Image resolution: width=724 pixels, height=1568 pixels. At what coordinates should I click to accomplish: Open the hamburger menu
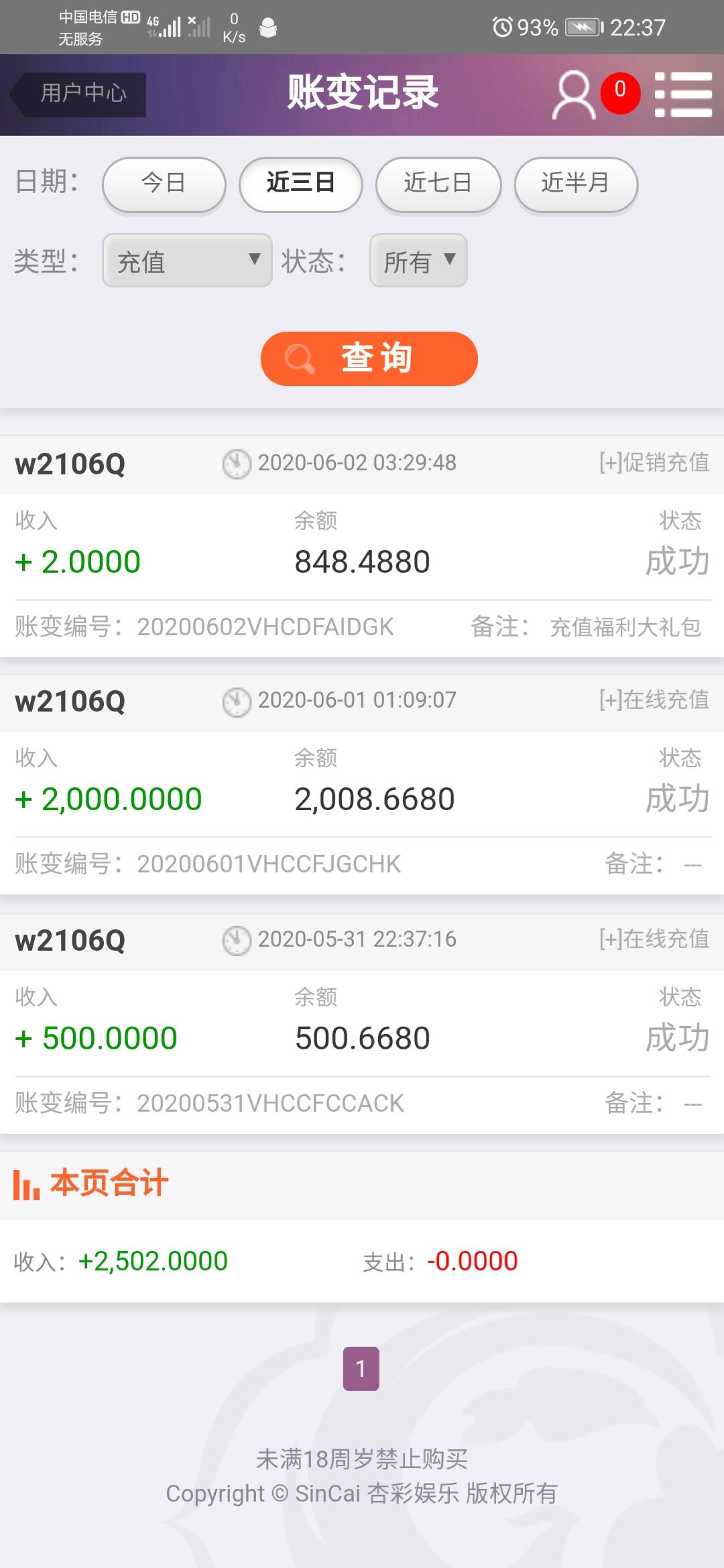(x=683, y=94)
